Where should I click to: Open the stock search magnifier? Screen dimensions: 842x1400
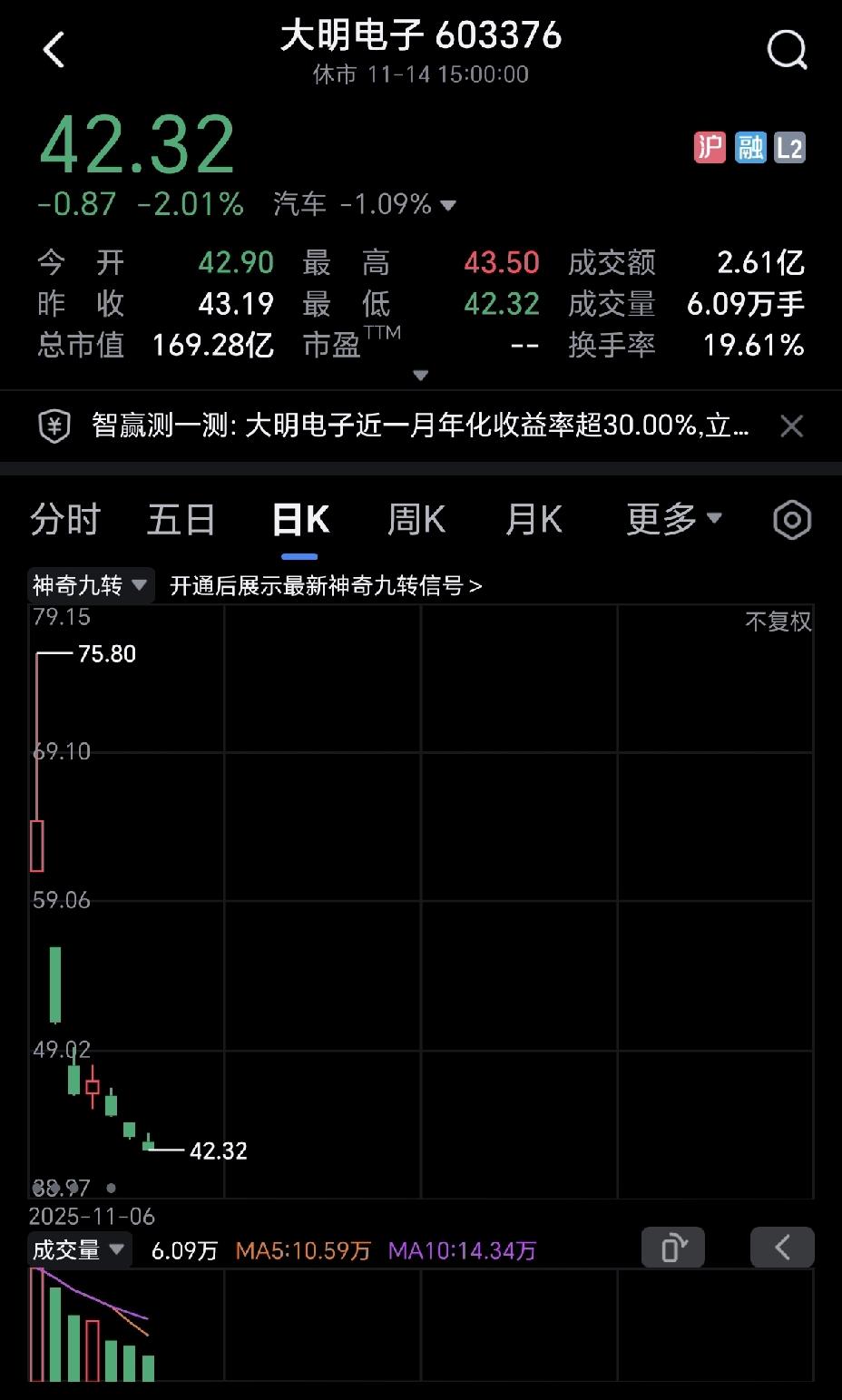787,50
